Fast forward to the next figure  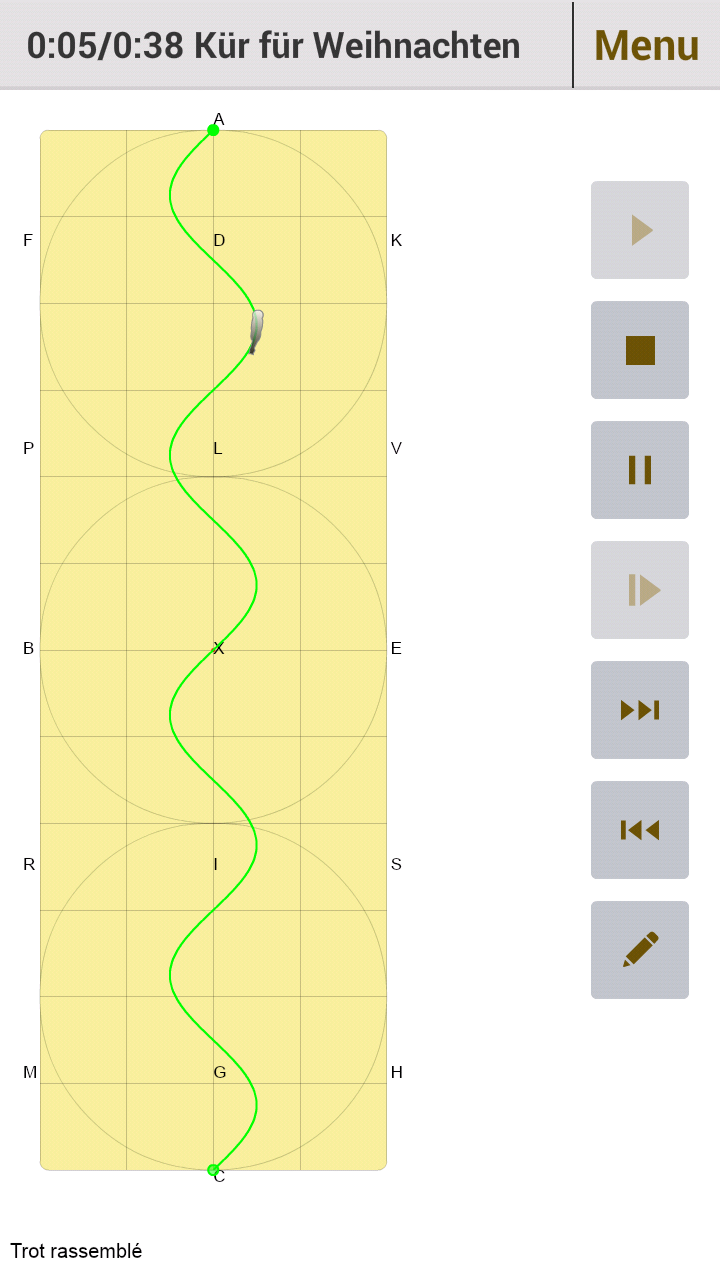[x=640, y=710]
